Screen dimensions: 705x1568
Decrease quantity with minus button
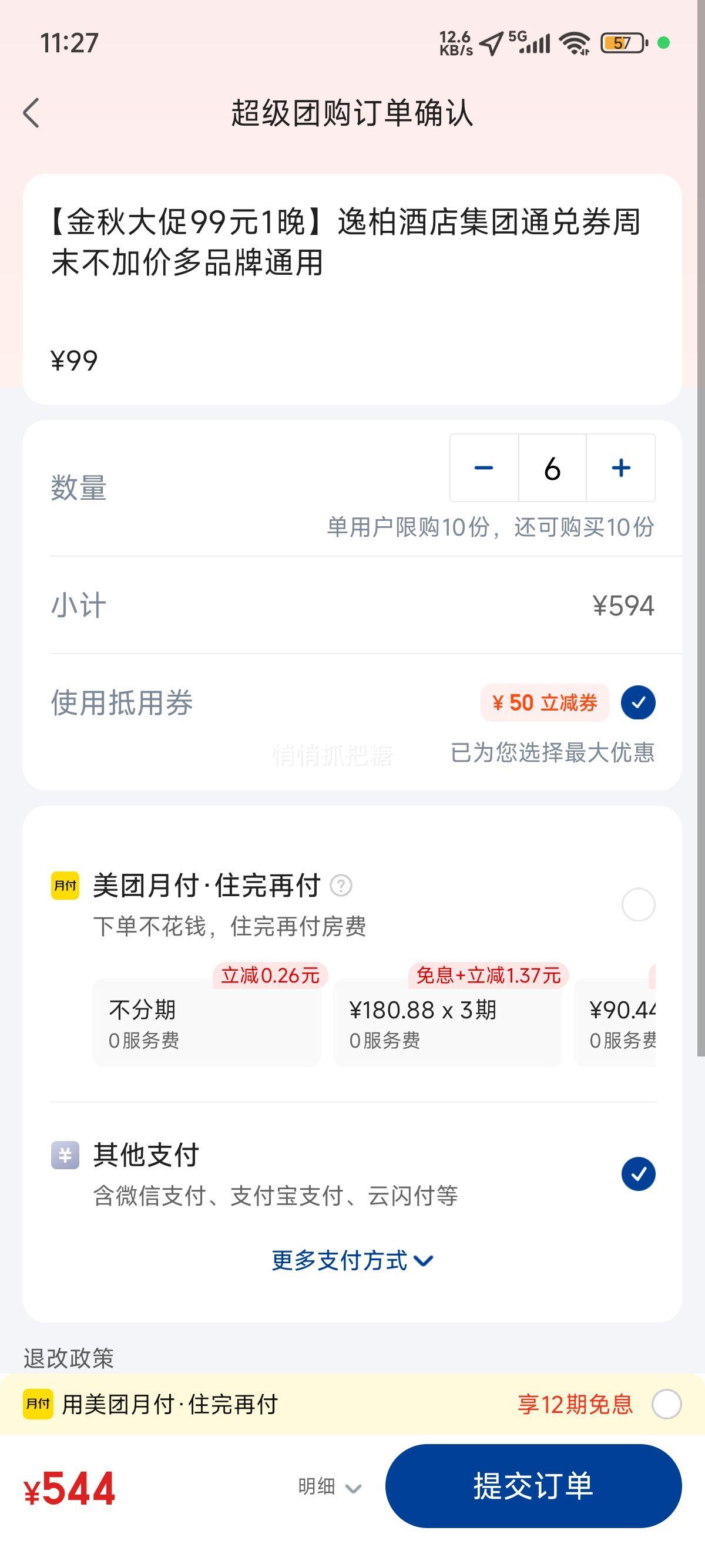click(484, 468)
